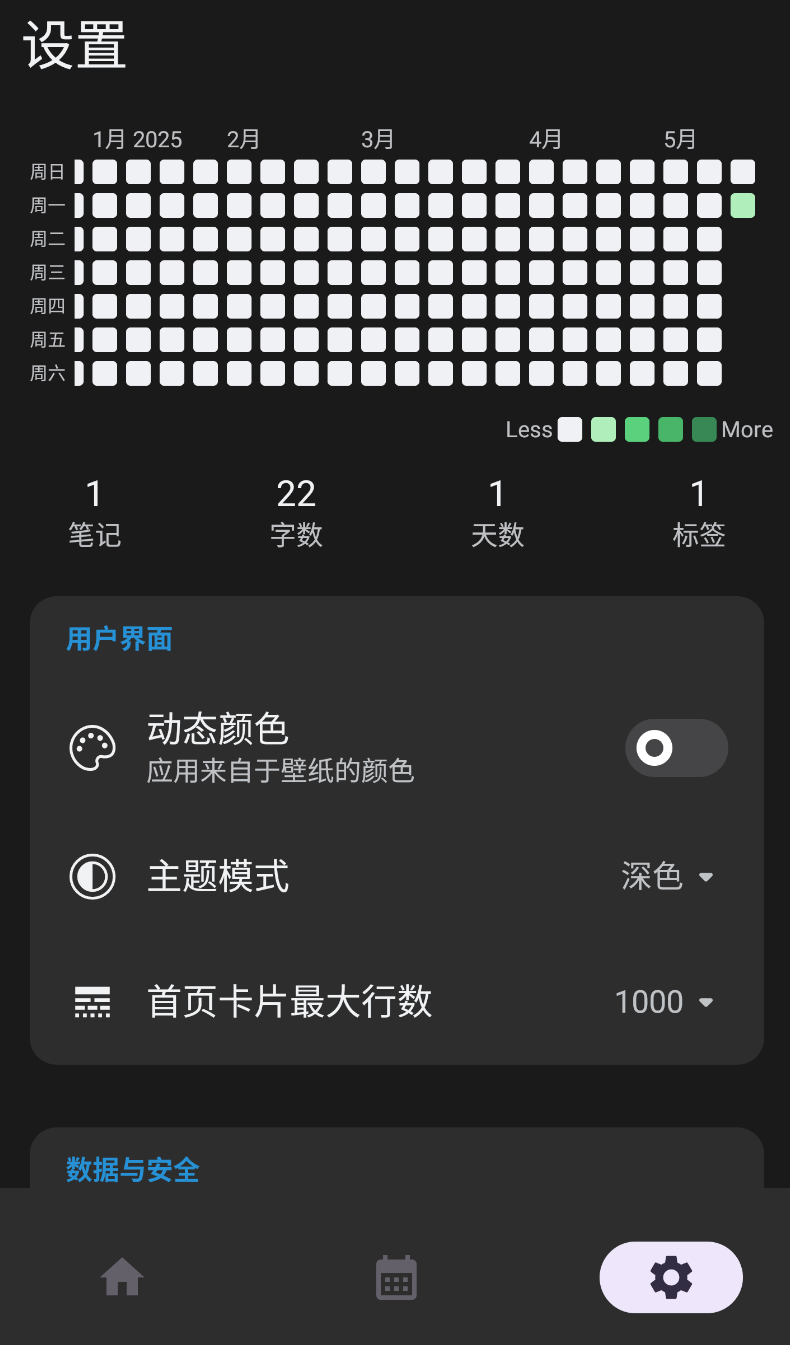Select the settings gear tab
Screen dimensions: 790x1345
tap(671, 1277)
